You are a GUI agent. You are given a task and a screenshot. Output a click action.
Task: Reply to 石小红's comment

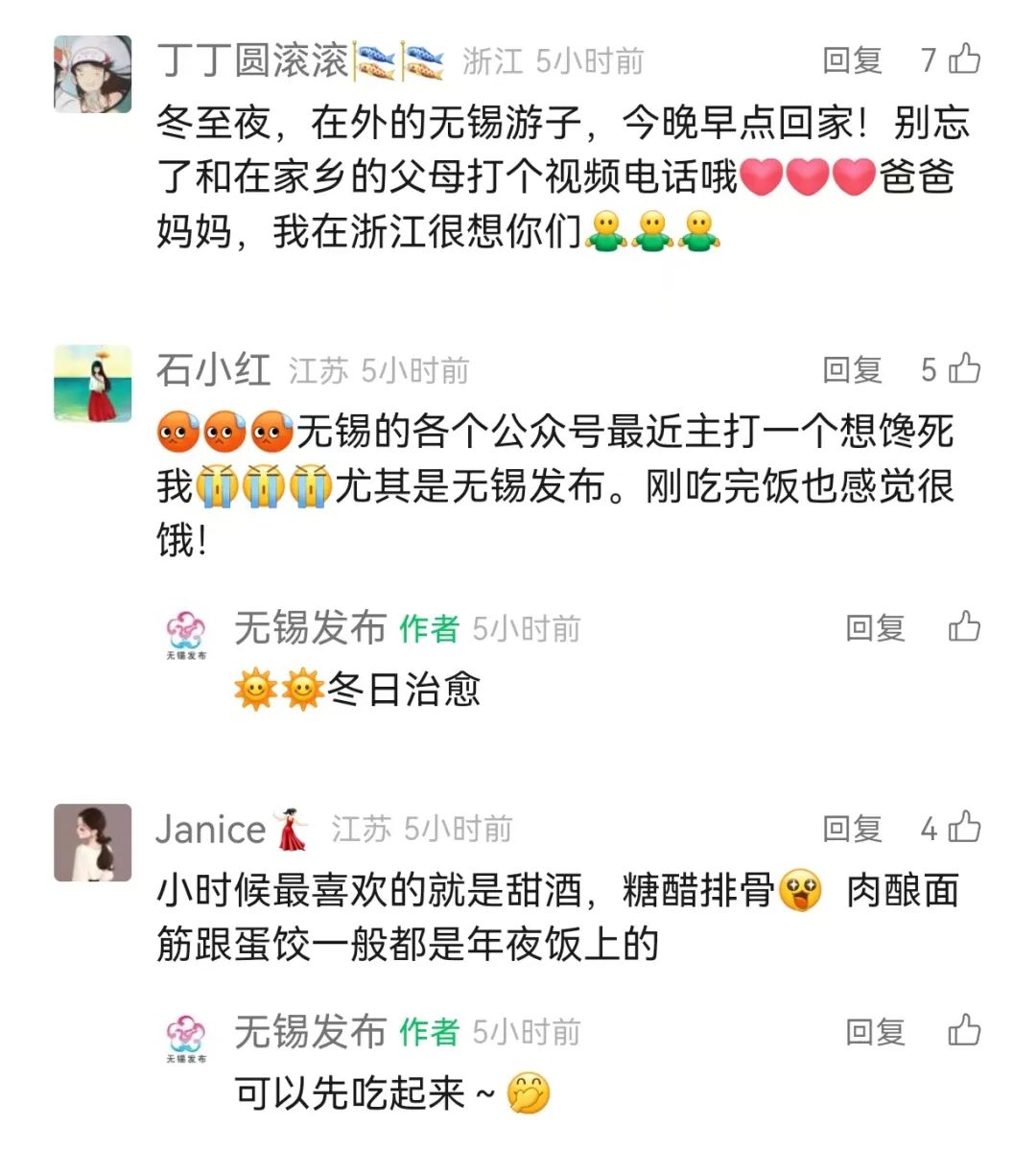click(x=852, y=369)
